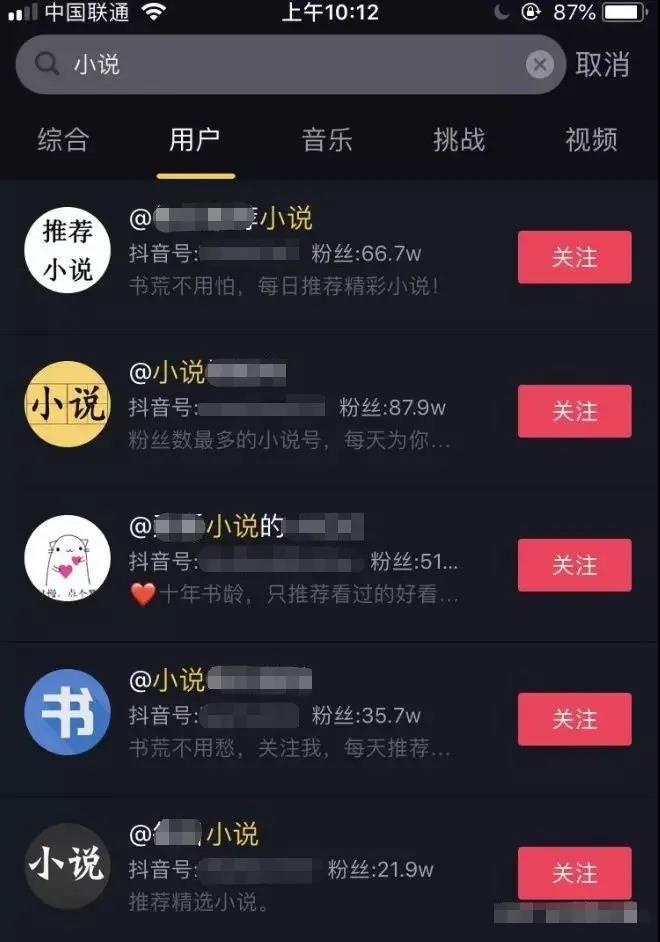
Task: Clear the search text with the X icon
Action: click(x=540, y=65)
